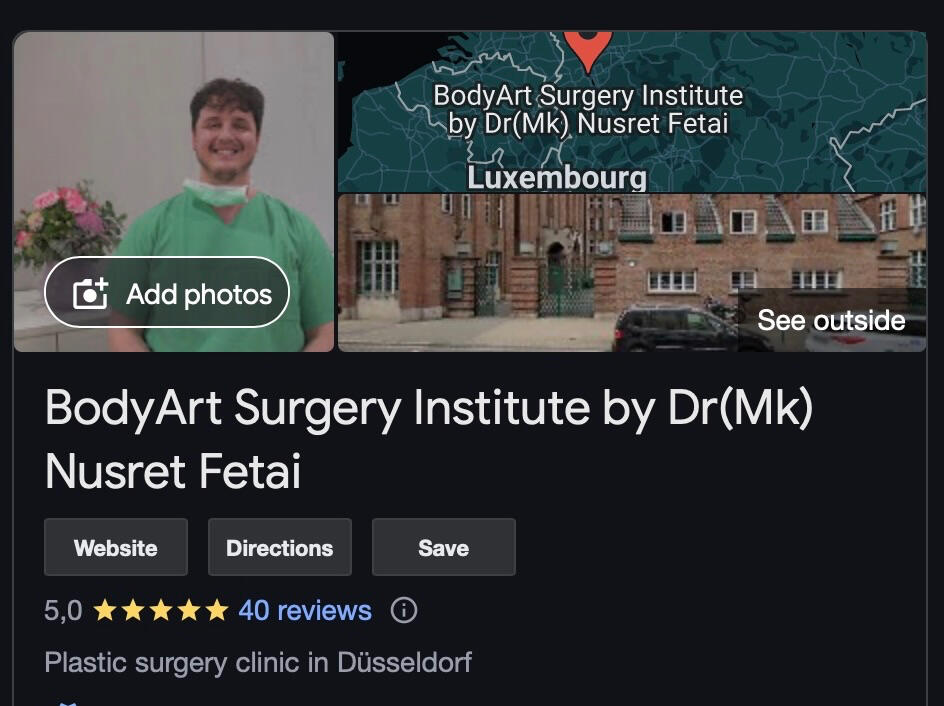Open the 40 reviews link
This screenshot has height=706, width=944.
coord(305,611)
